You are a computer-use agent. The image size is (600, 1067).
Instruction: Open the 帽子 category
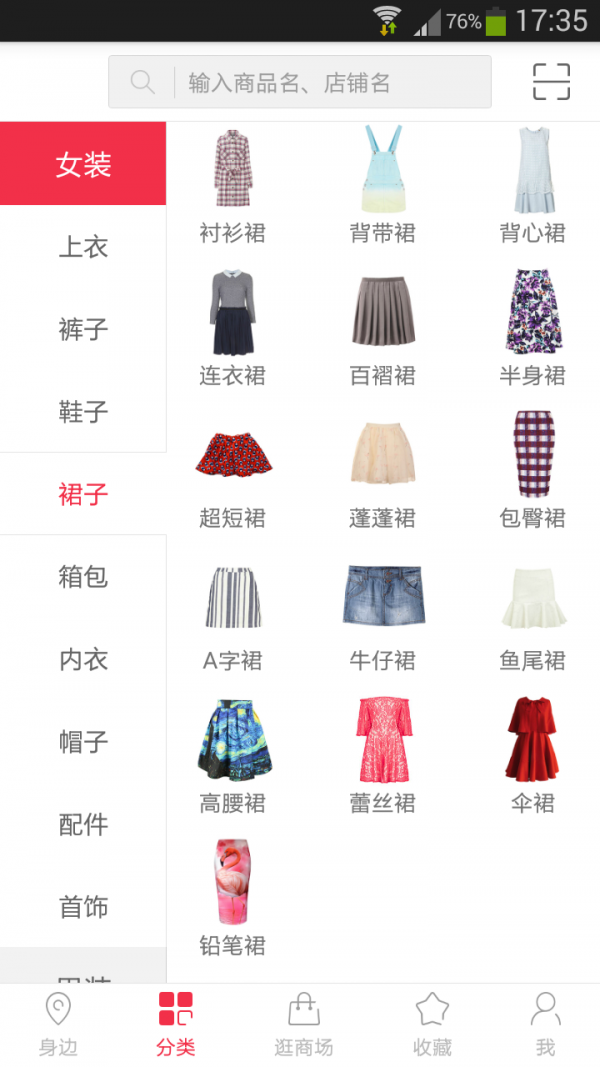pyautogui.click(x=83, y=741)
